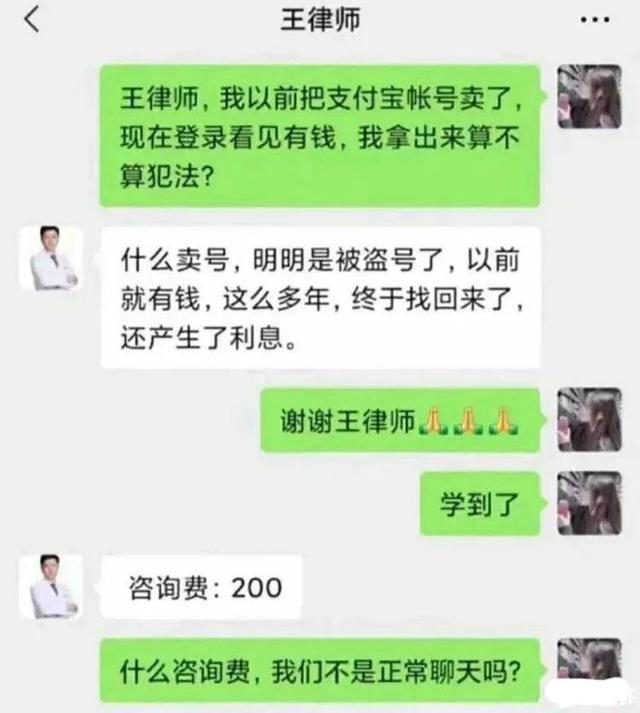The image size is (640, 713).
Task: Go back from the 王律师 chat
Action: coord(32,20)
